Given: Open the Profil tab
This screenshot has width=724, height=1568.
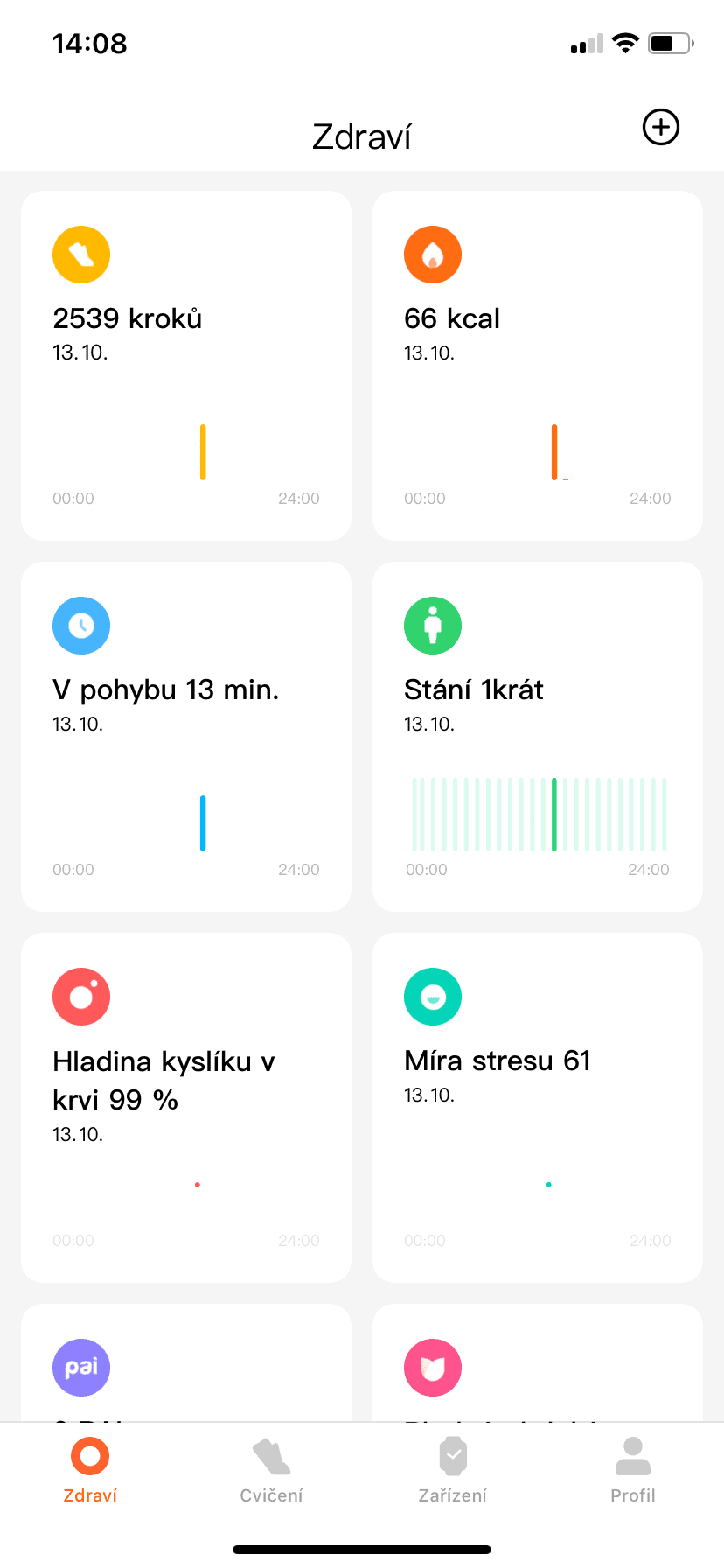Looking at the screenshot, I should click(x=633, y=1472).
